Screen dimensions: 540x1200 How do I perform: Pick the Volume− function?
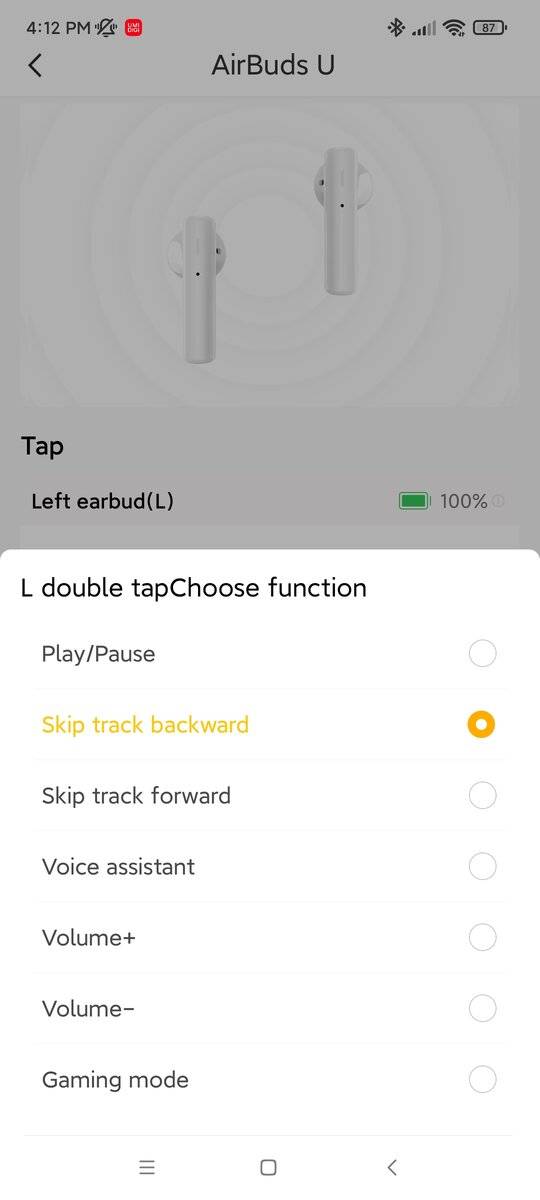269,1009
